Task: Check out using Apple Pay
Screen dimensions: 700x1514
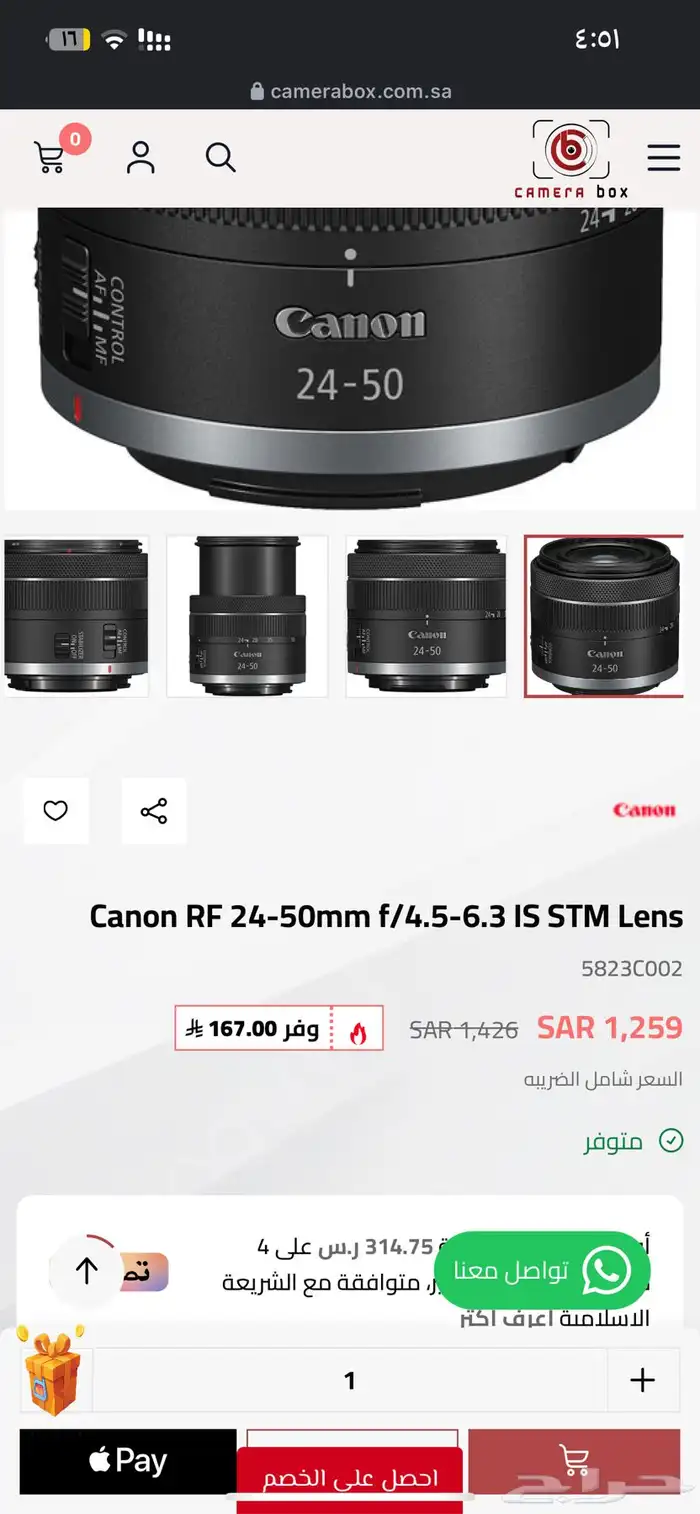Action: 128,1461
